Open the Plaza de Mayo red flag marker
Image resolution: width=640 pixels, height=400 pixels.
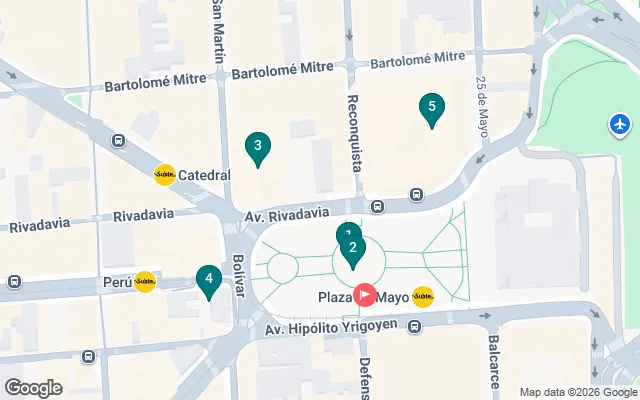(365, 295)
